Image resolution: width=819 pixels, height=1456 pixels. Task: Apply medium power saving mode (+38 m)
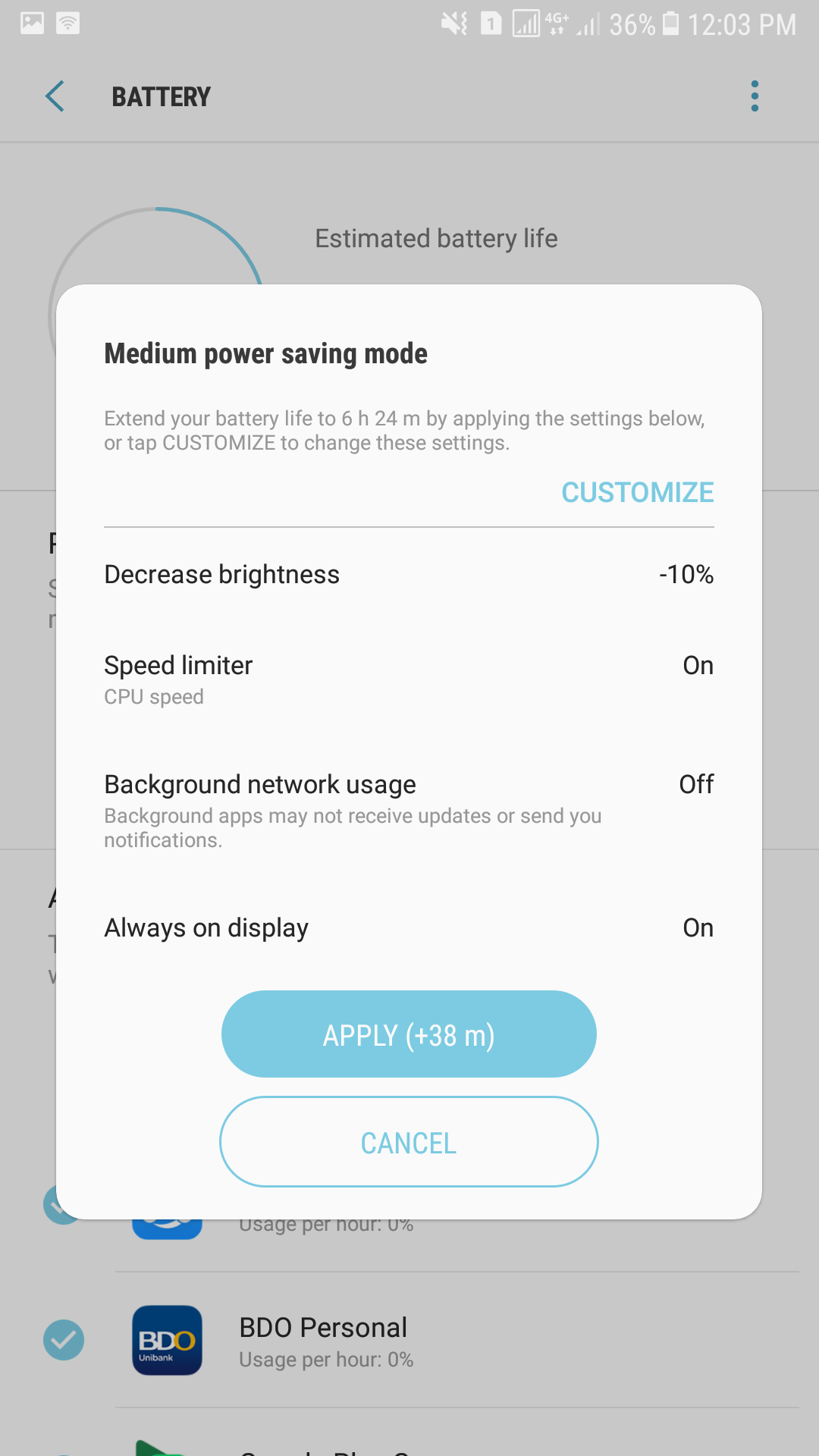point(409,1034)
